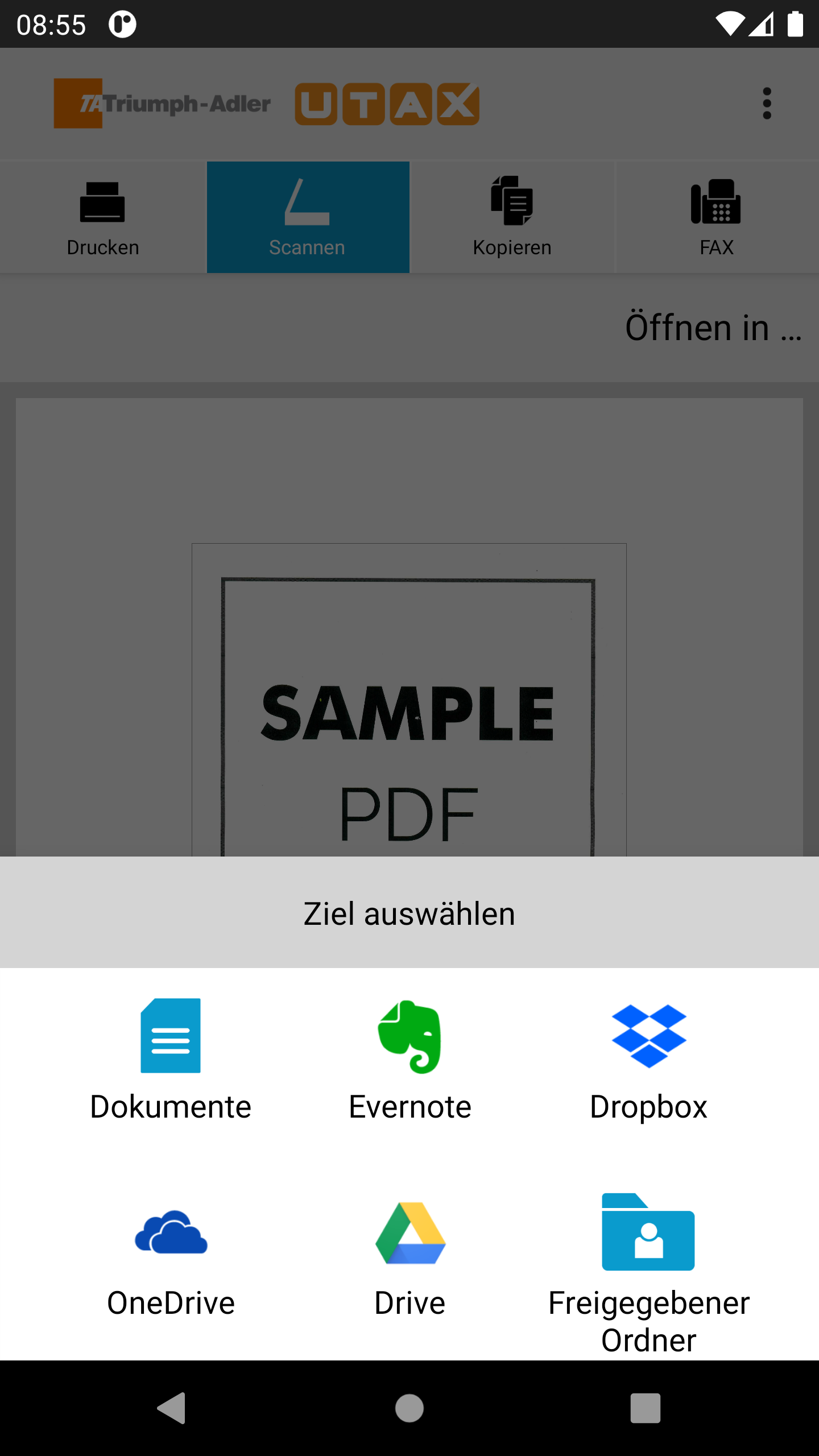Save the scan to Google Drive
This screenshot has width=819, height=1456.
pyautogui.click(x=409, y=1256)
